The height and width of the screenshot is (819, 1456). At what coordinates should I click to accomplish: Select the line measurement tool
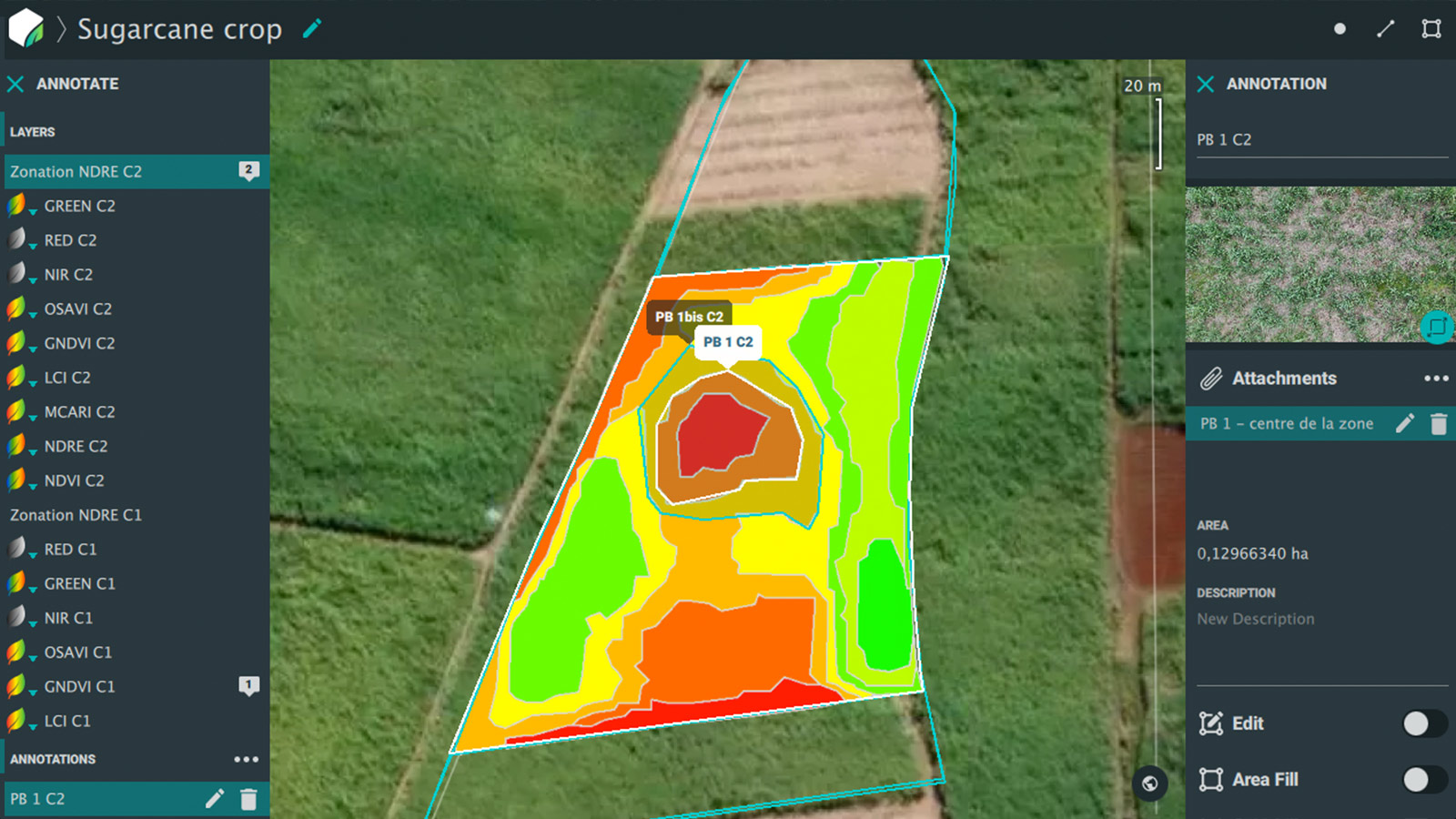1385,29
